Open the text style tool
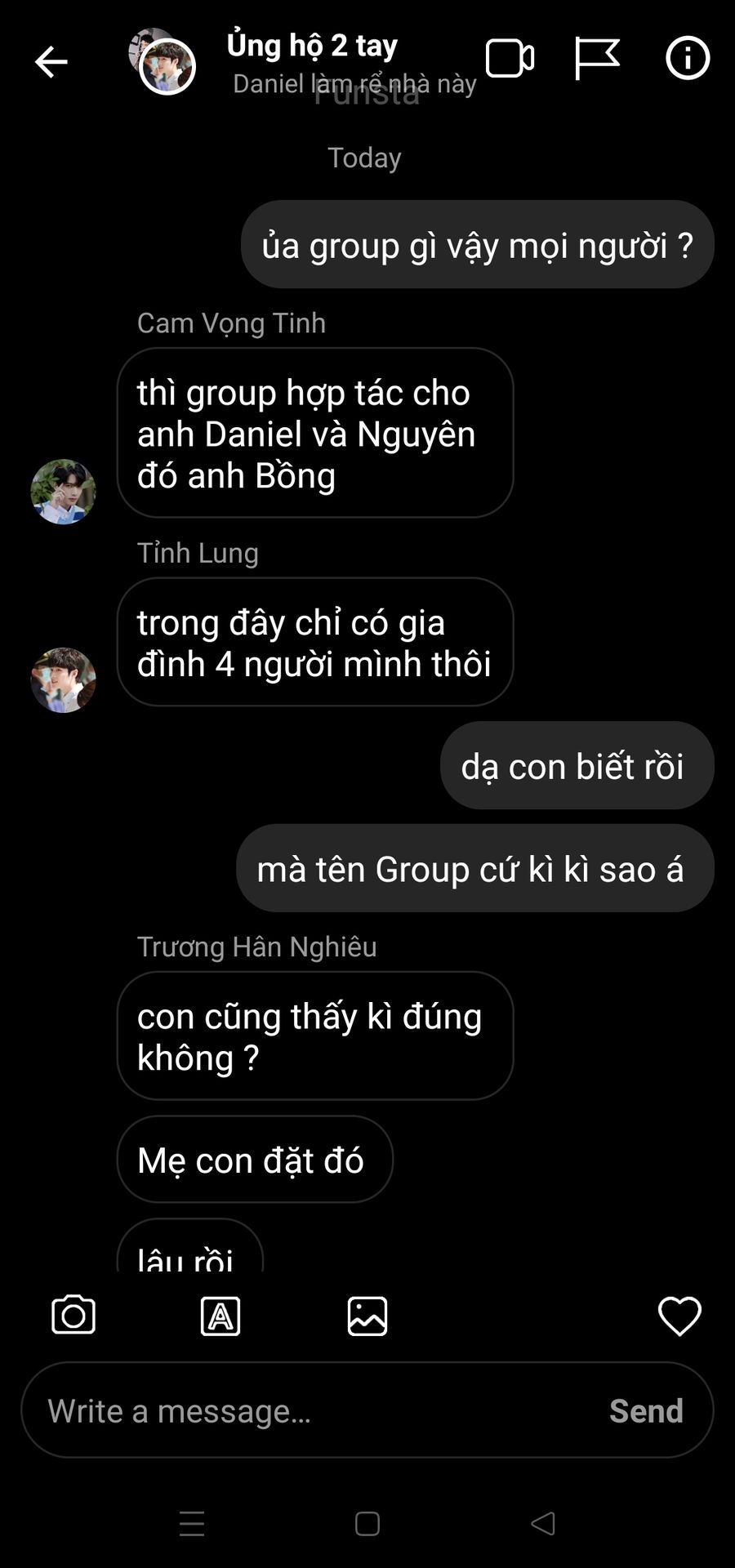The image size is (735, 1568). tap(220, 1316)
